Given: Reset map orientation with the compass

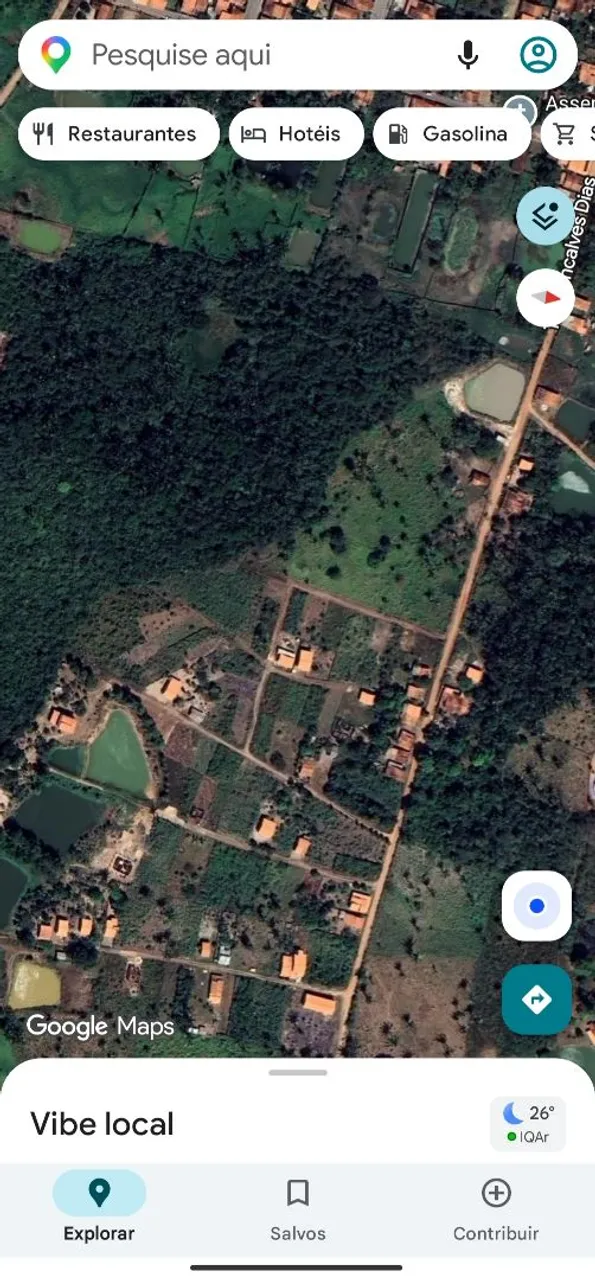Looking at the screenshot, I should coord(545,297).
